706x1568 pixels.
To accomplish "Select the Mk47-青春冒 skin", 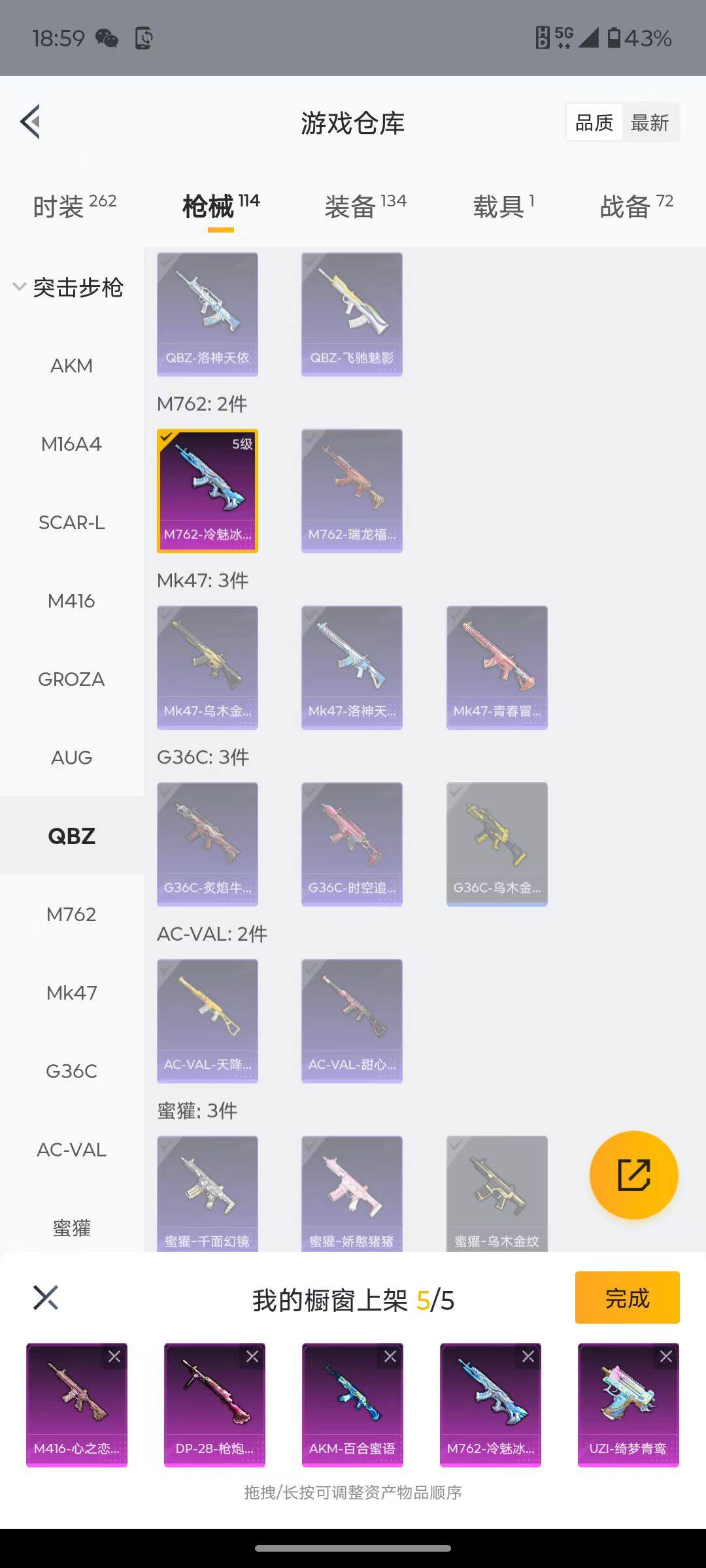I will 497,667.
